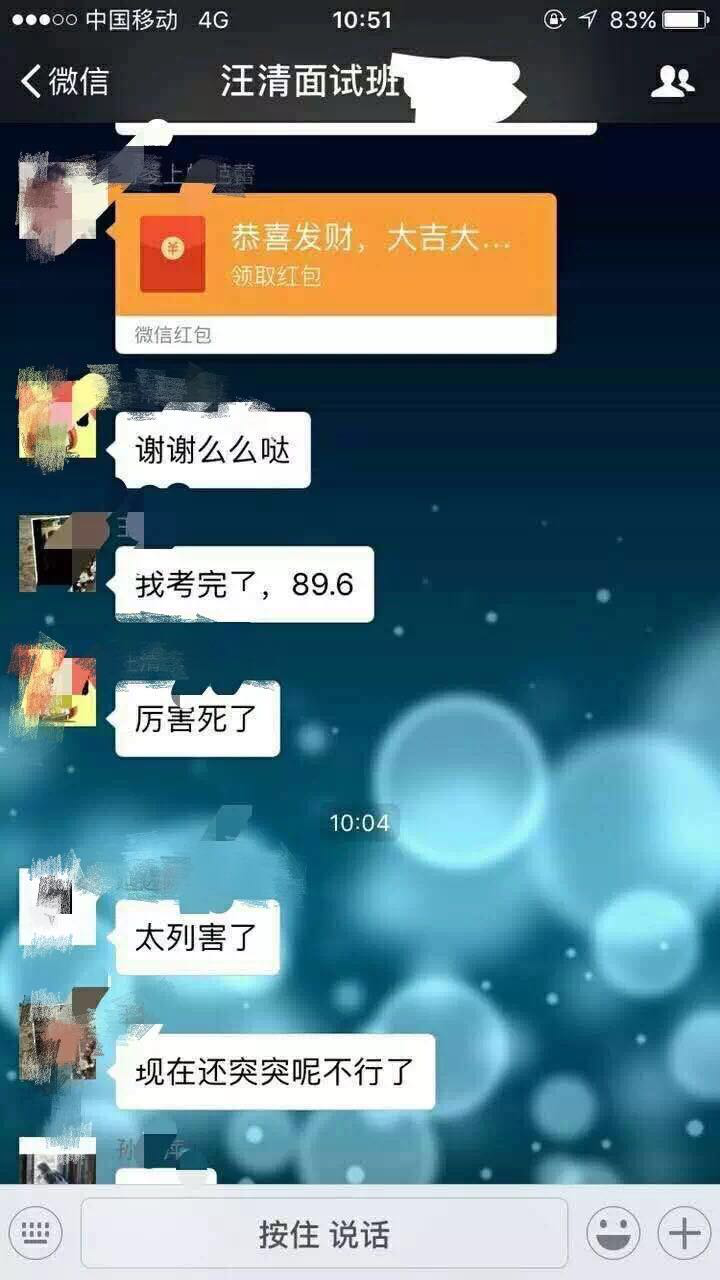Open the 恭喜发财 red packet
This screenshot has width=720, height=1280.
[336, 254]
